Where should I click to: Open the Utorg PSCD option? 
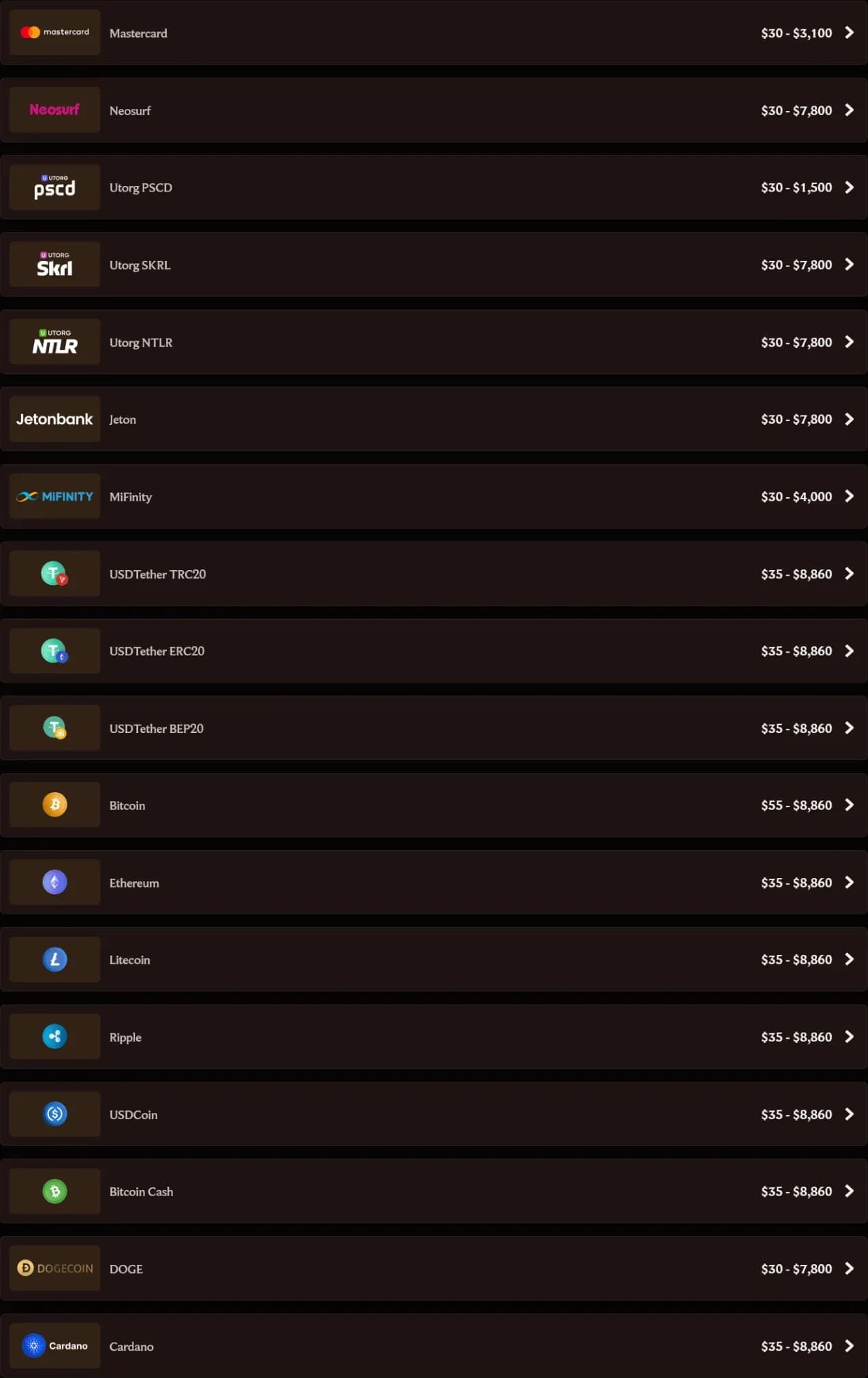pos(433,187)
